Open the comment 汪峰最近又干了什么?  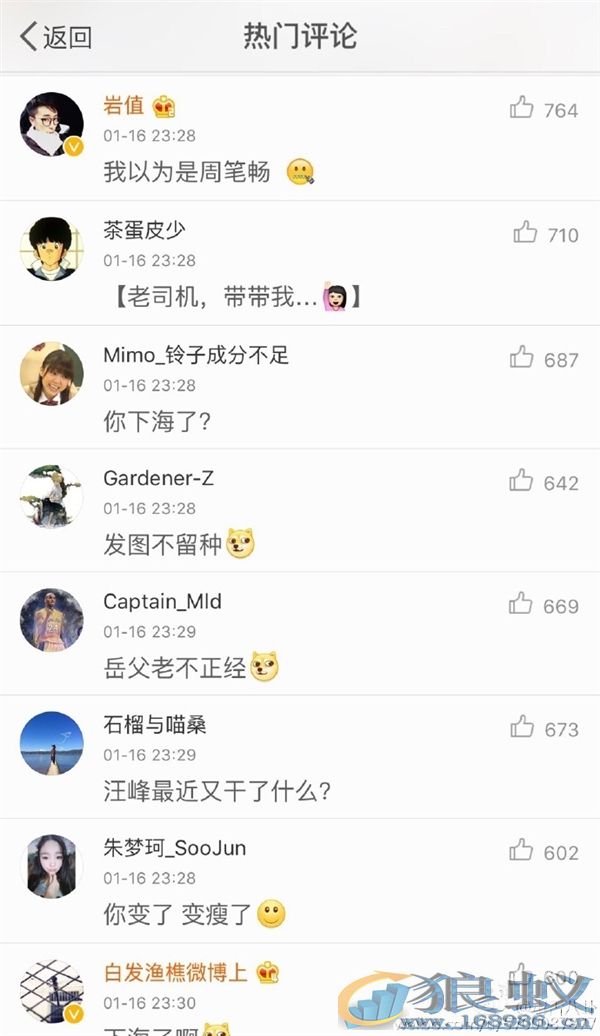pos(217,792)
